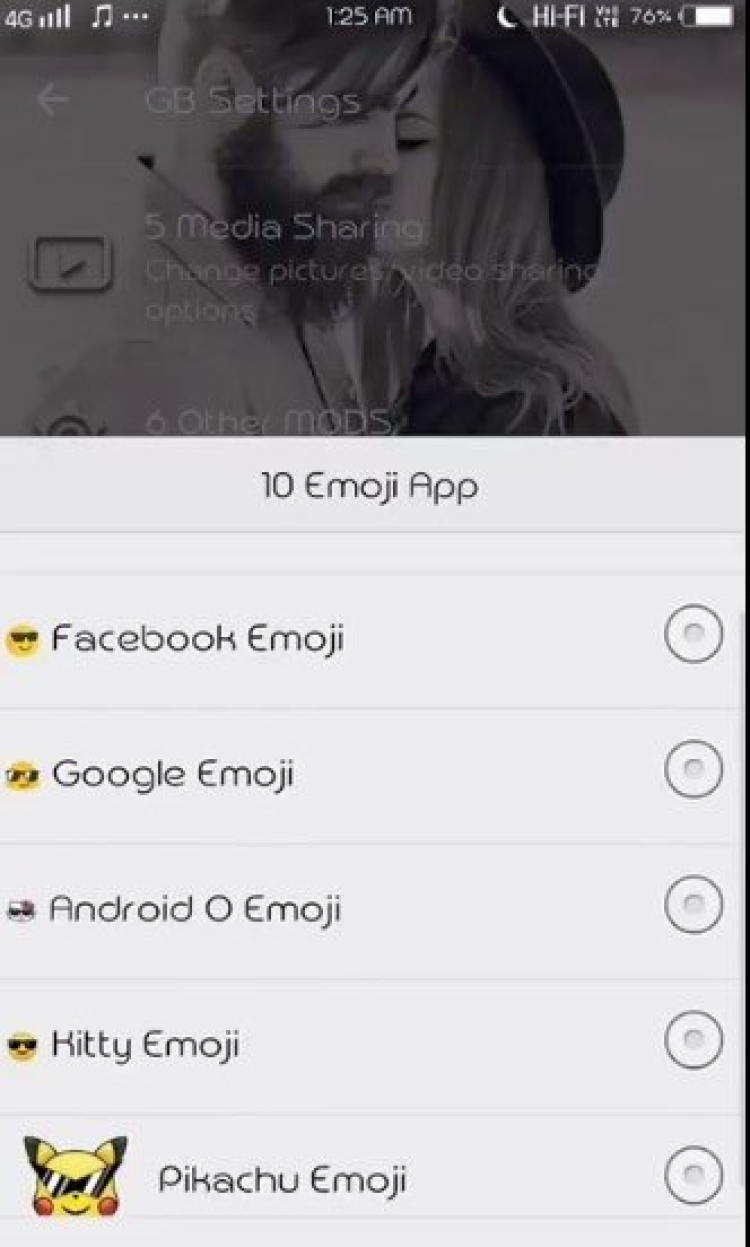Screen dimensions: 750x1247
Task: Choose Pikachu Emoji option
Action: (x=693, y=1176)
